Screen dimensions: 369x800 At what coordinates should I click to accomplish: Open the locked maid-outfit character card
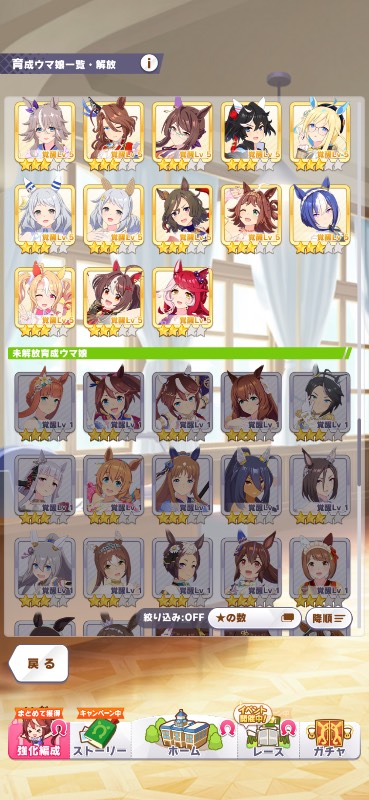pos(320,568)
